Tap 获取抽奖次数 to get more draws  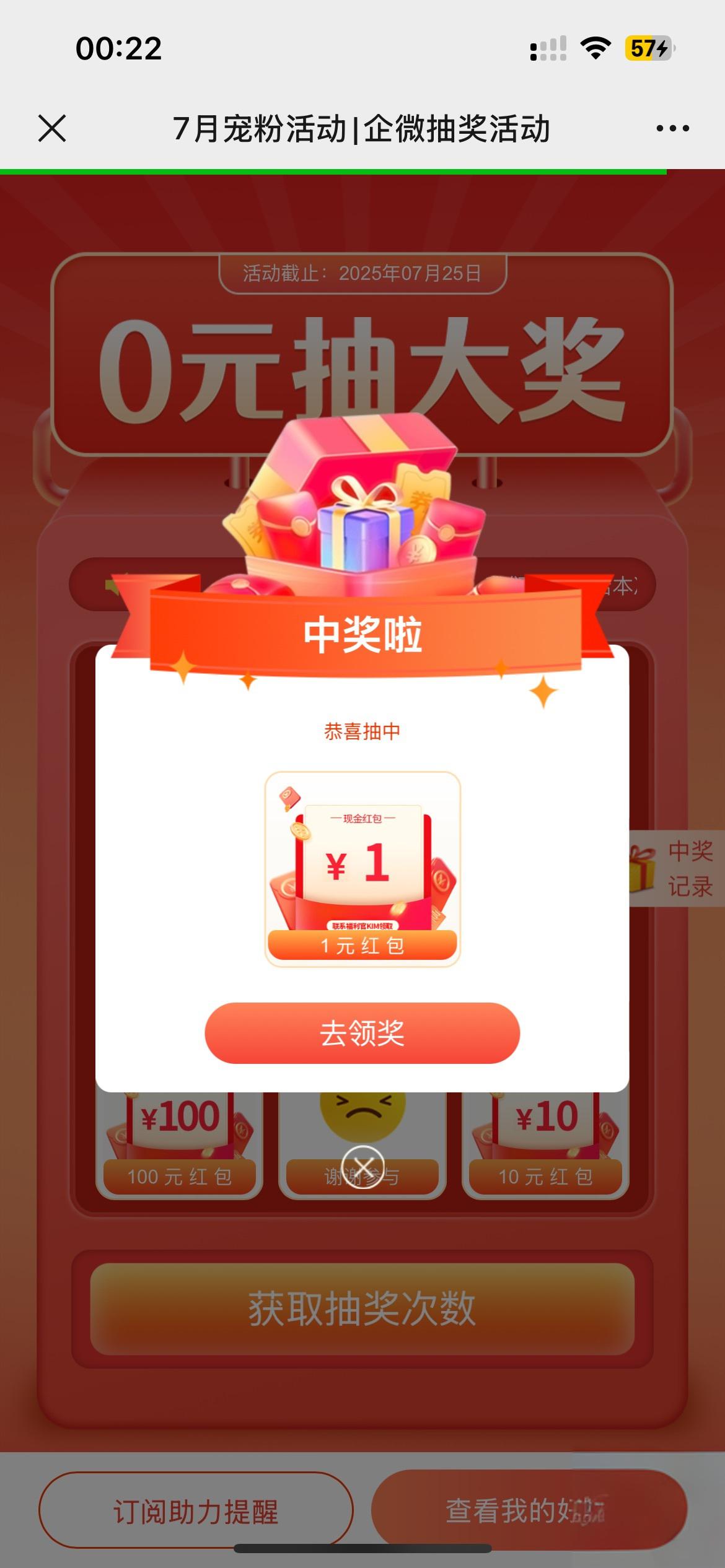(x=362, y=1309)
